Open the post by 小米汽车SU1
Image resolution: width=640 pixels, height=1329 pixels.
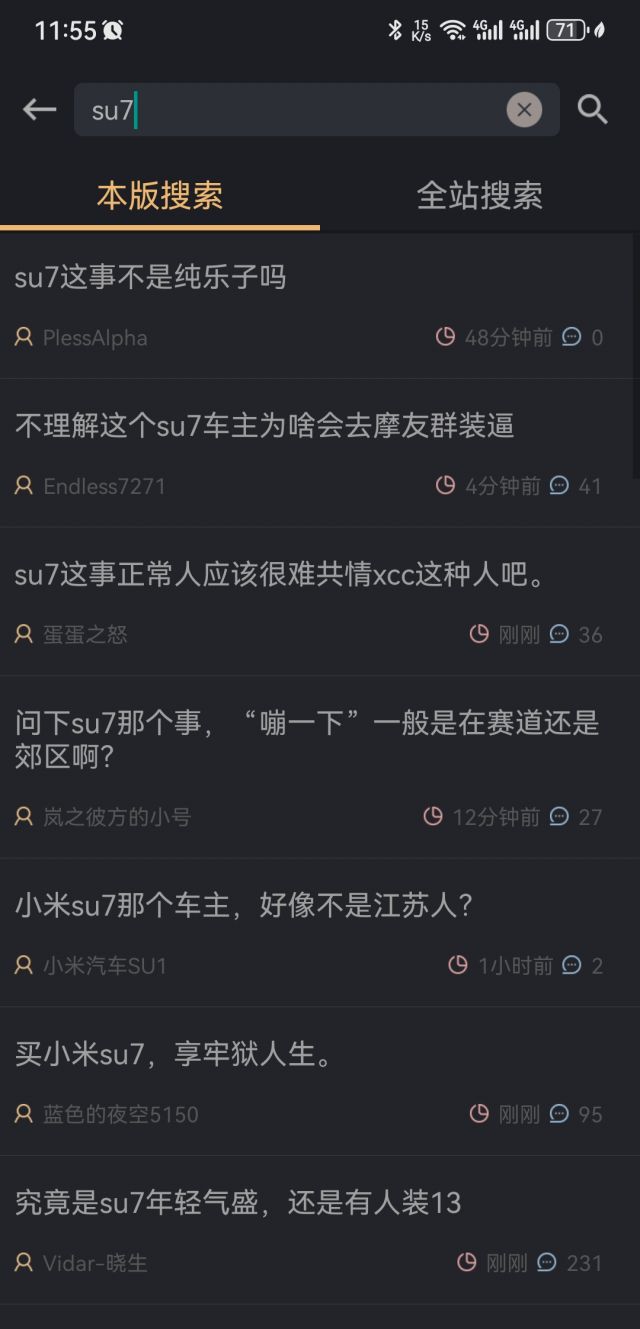(320, 933)
